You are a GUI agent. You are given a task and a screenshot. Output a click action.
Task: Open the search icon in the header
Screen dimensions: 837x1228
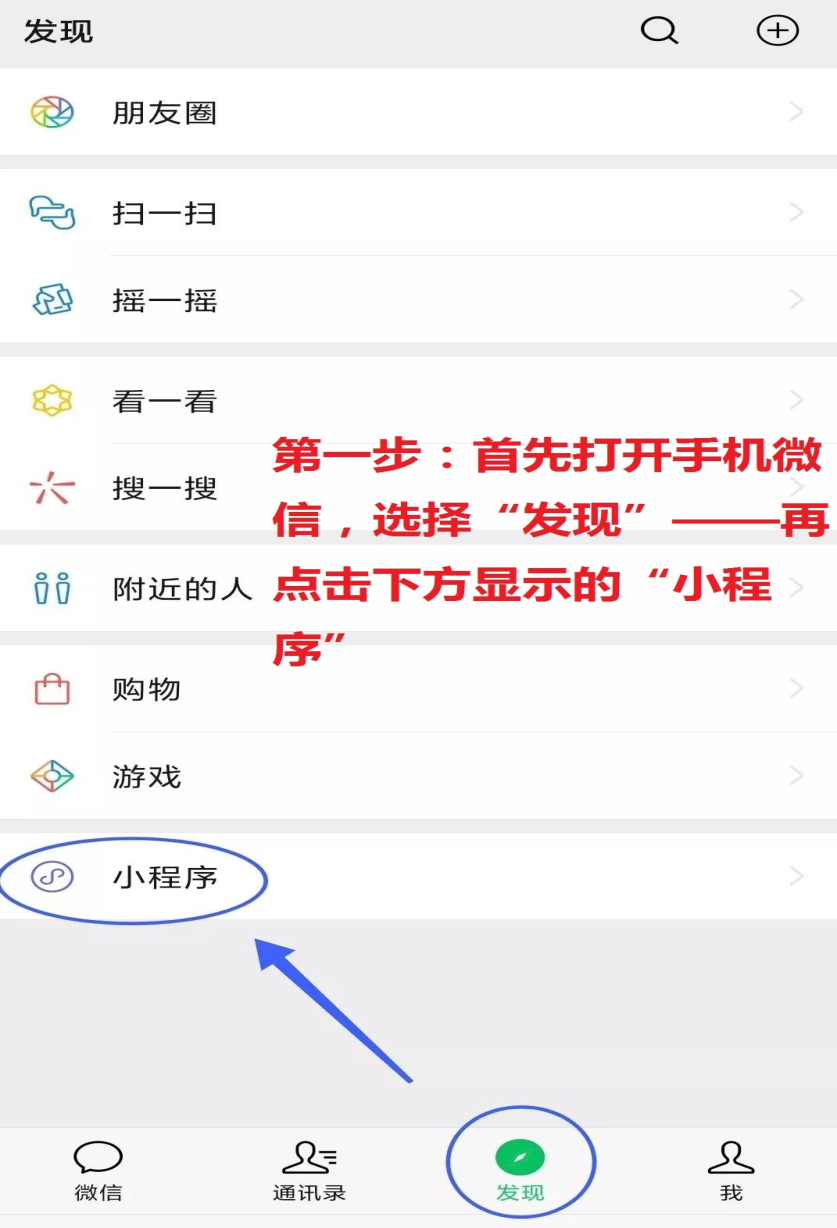pyautogui.click(x=659, y=31)
